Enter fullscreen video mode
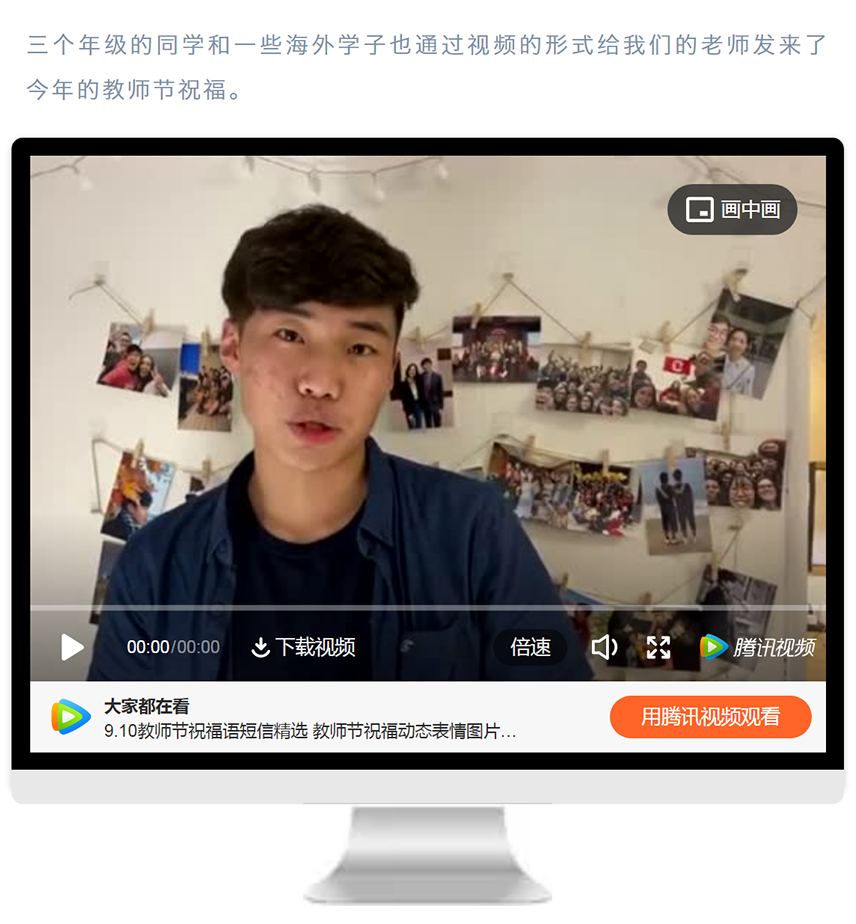Screen dimensions: 856x924 [x=658, y=647]
